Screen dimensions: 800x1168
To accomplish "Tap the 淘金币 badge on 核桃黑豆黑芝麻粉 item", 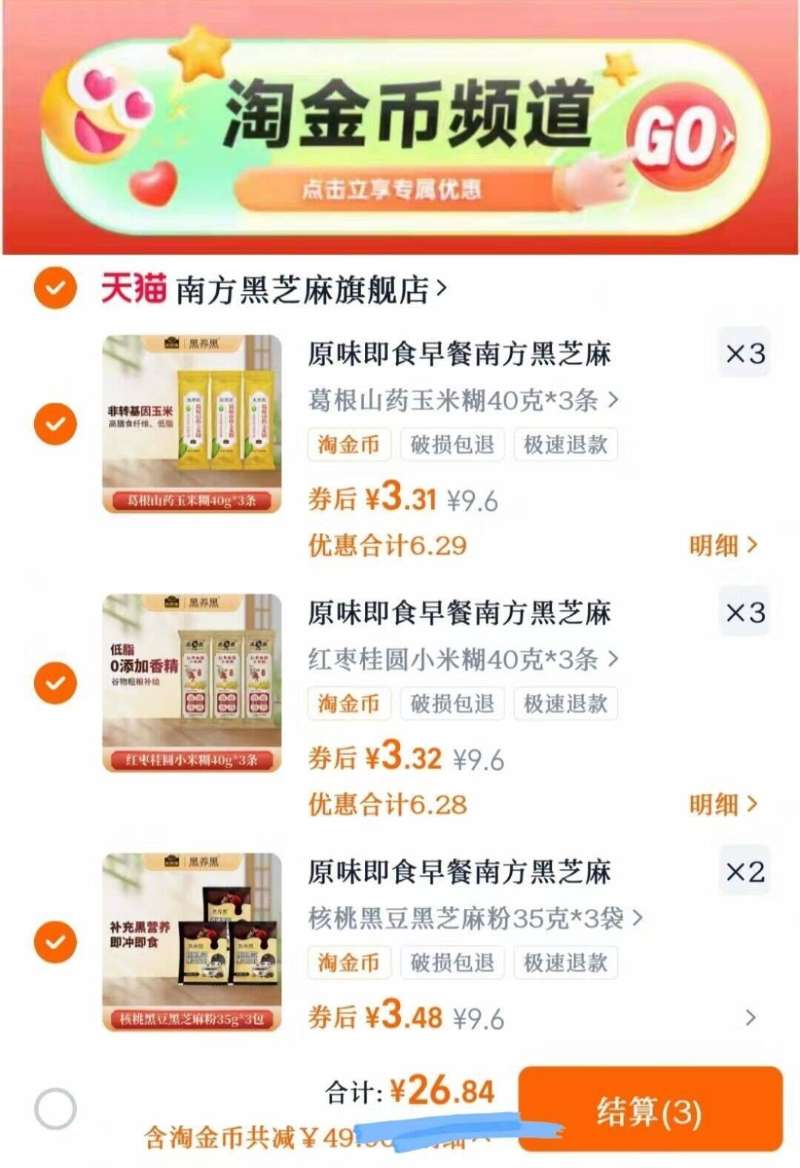I will 349,963.
